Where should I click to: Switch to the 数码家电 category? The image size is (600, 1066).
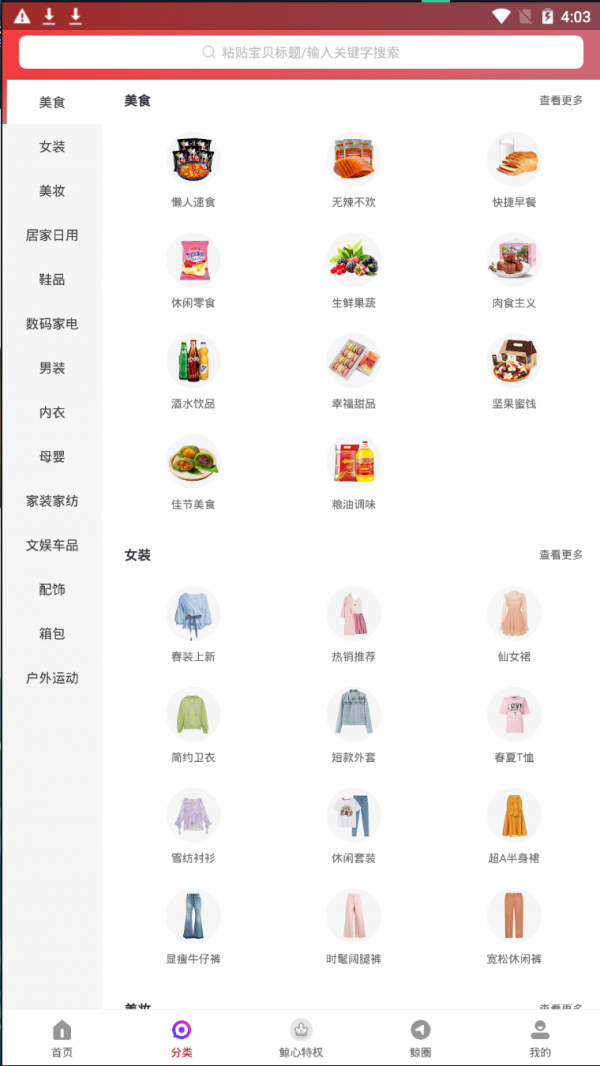pyautogui.click(x=52, y=324)
